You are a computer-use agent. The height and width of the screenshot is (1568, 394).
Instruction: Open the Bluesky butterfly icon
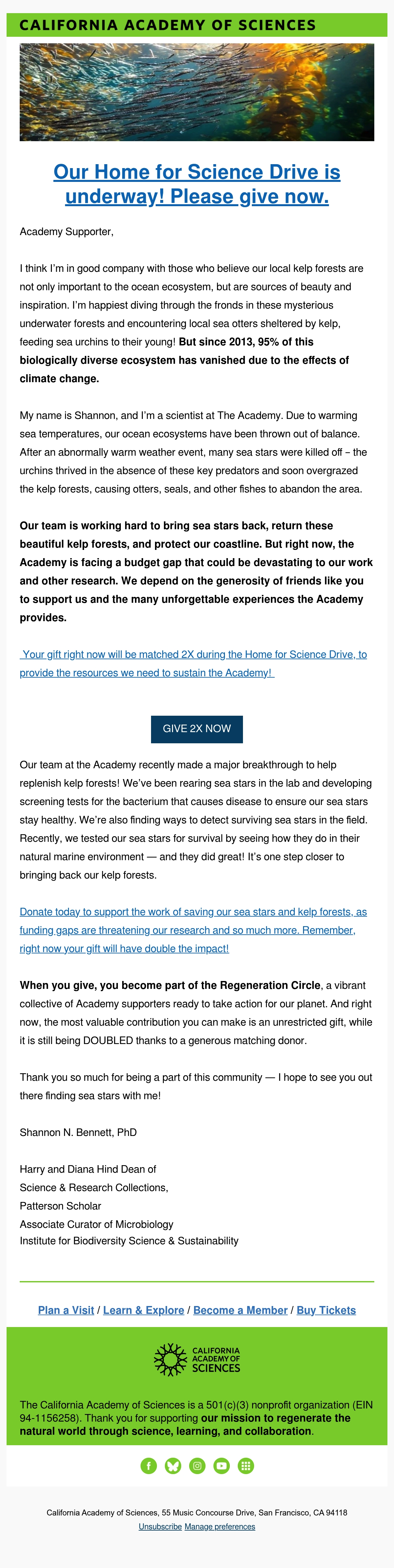(x=173, y=1466)
